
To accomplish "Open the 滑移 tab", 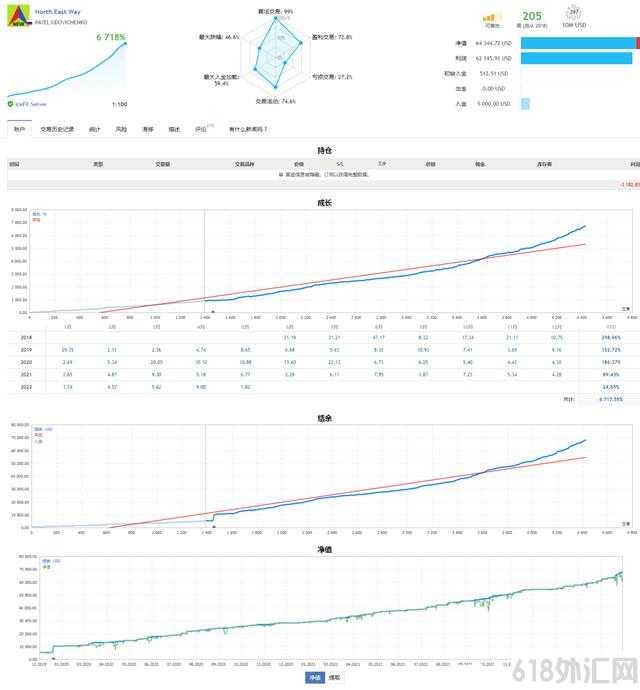I will coord(148,129).
